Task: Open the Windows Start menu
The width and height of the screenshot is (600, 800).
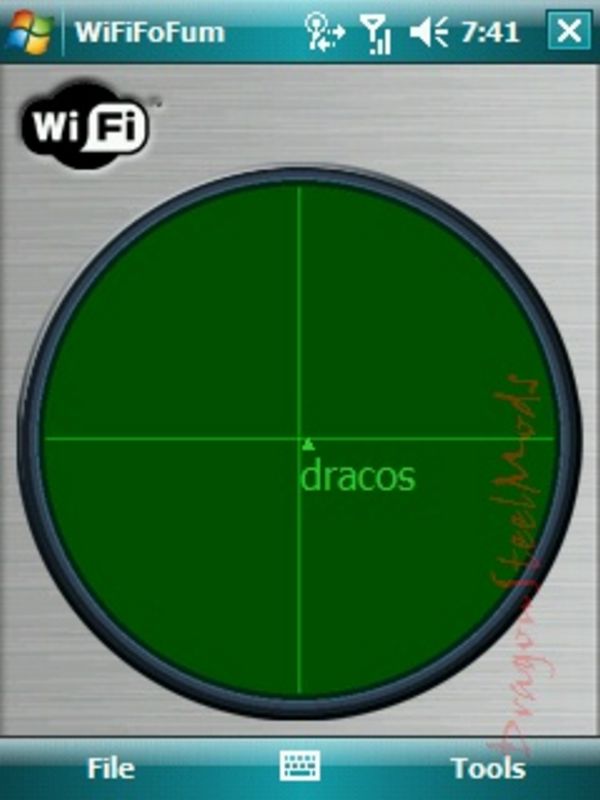Action: tap(30, 31)
